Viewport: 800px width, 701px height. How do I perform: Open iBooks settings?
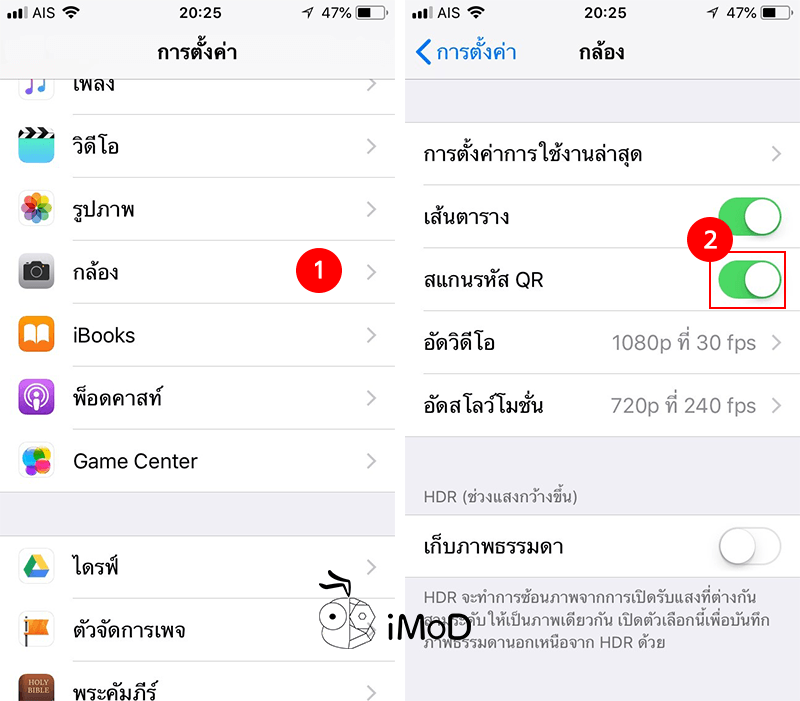(x=200, y=335)
